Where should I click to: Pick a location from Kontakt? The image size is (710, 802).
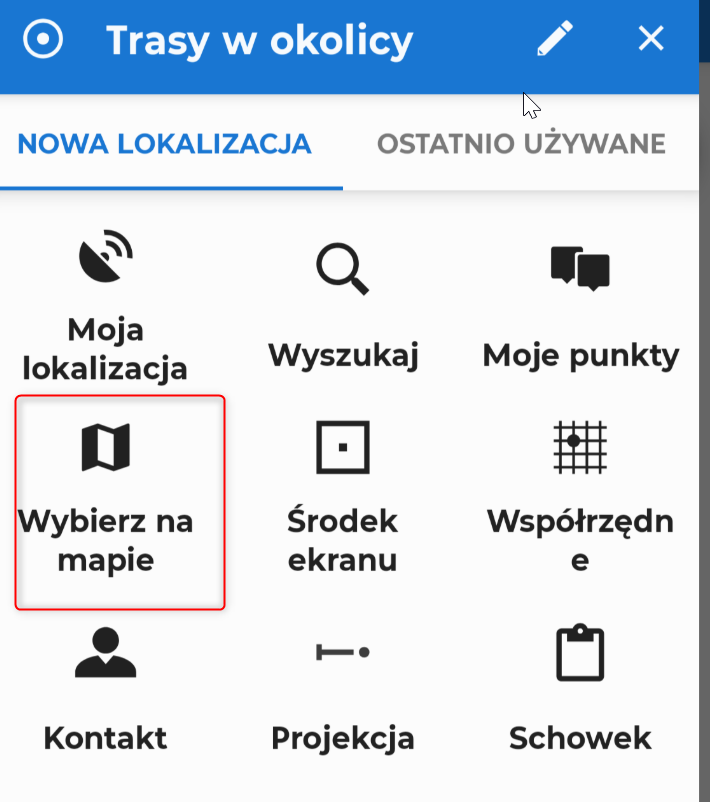[x=105, y=690]
